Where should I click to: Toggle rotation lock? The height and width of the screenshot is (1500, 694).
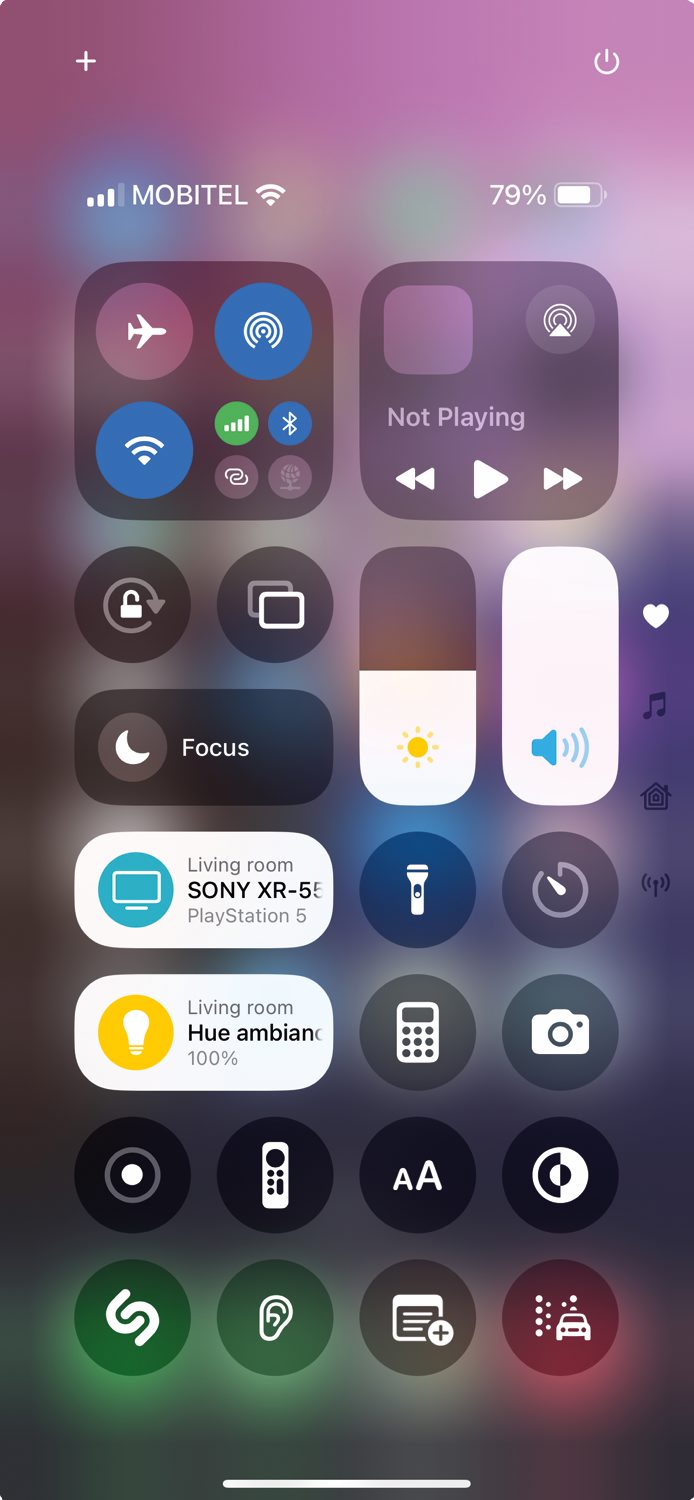point(133,605)
